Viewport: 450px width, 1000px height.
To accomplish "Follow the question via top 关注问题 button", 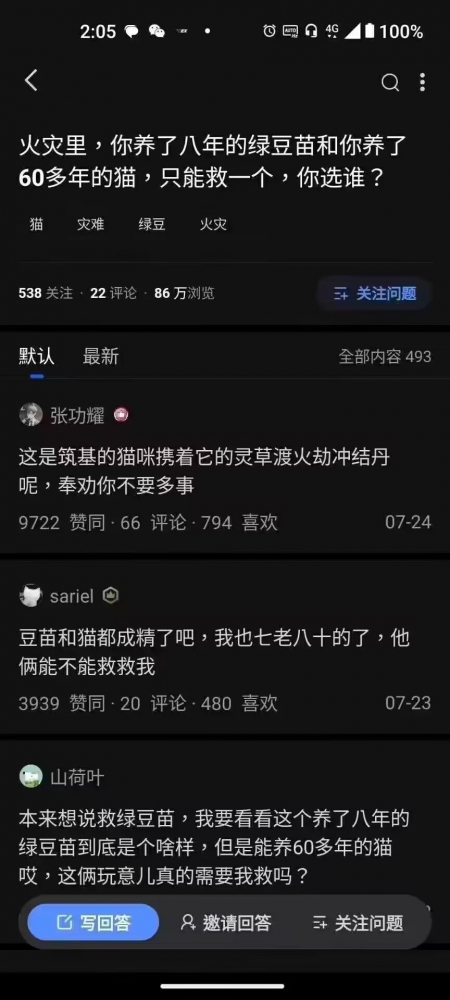I will (375, 293).
